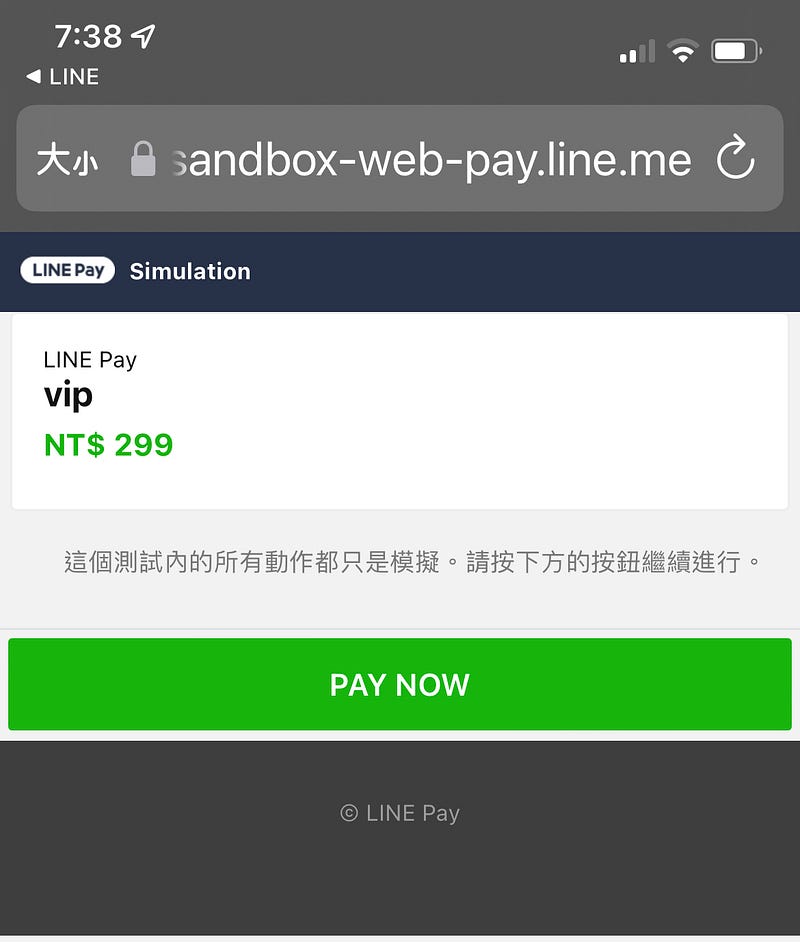Open the text size (大小) page menu
This screenshot has height=942, width=800.
click(x=67, y=160)
